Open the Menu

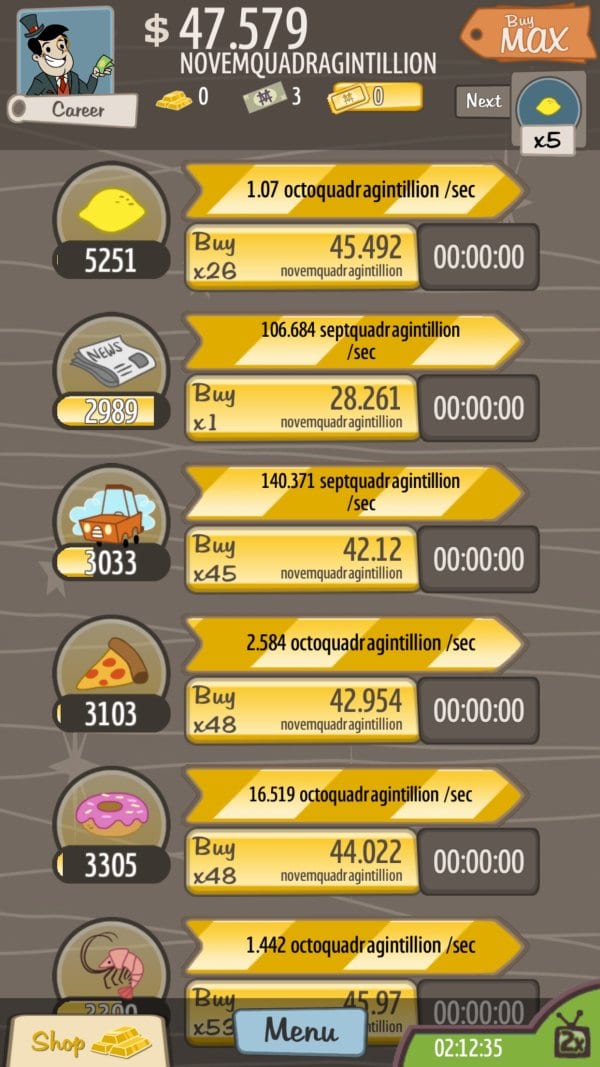pyautogui.click(x=301, y=1031)
